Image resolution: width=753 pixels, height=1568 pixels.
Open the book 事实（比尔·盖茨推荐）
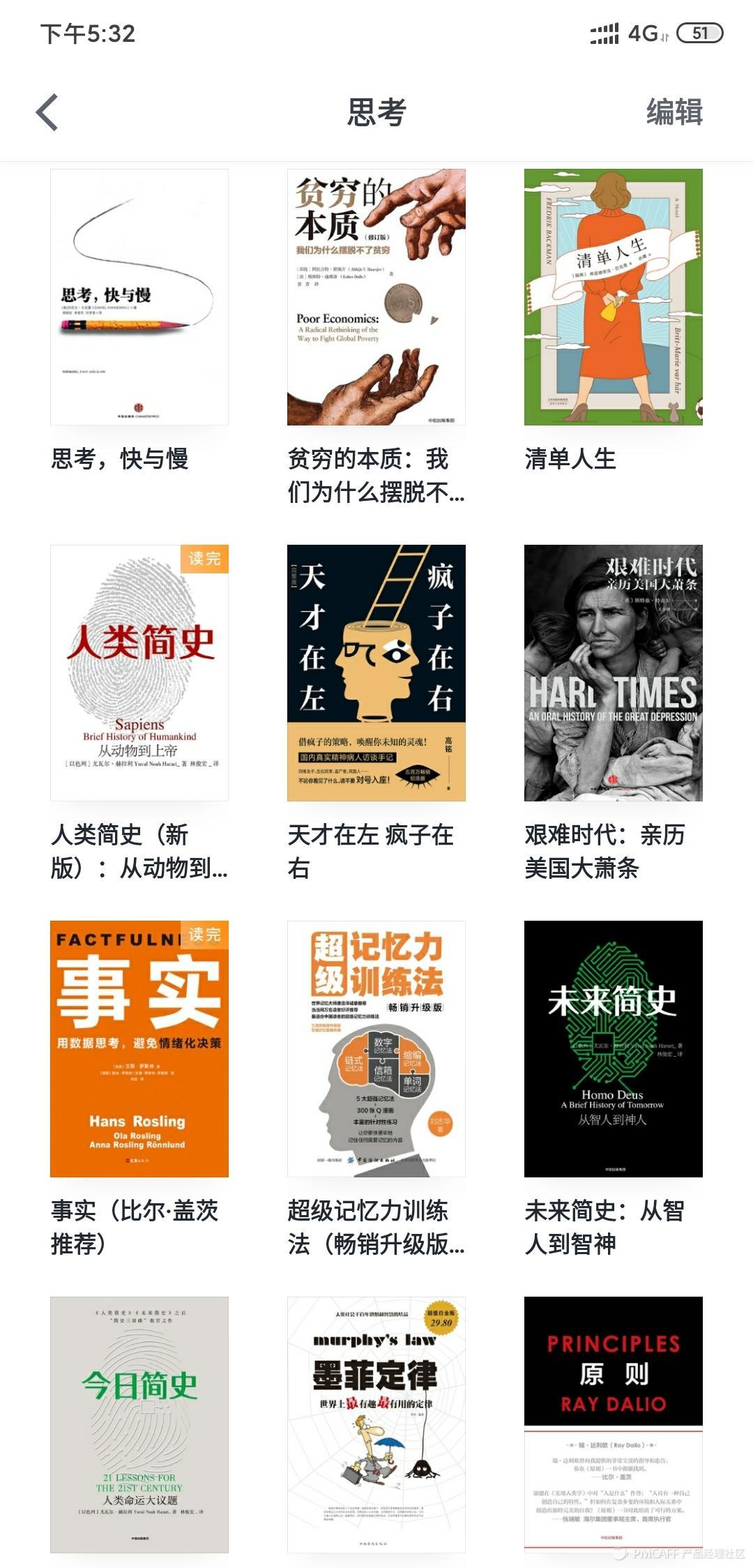click(x=139, y=1049)
